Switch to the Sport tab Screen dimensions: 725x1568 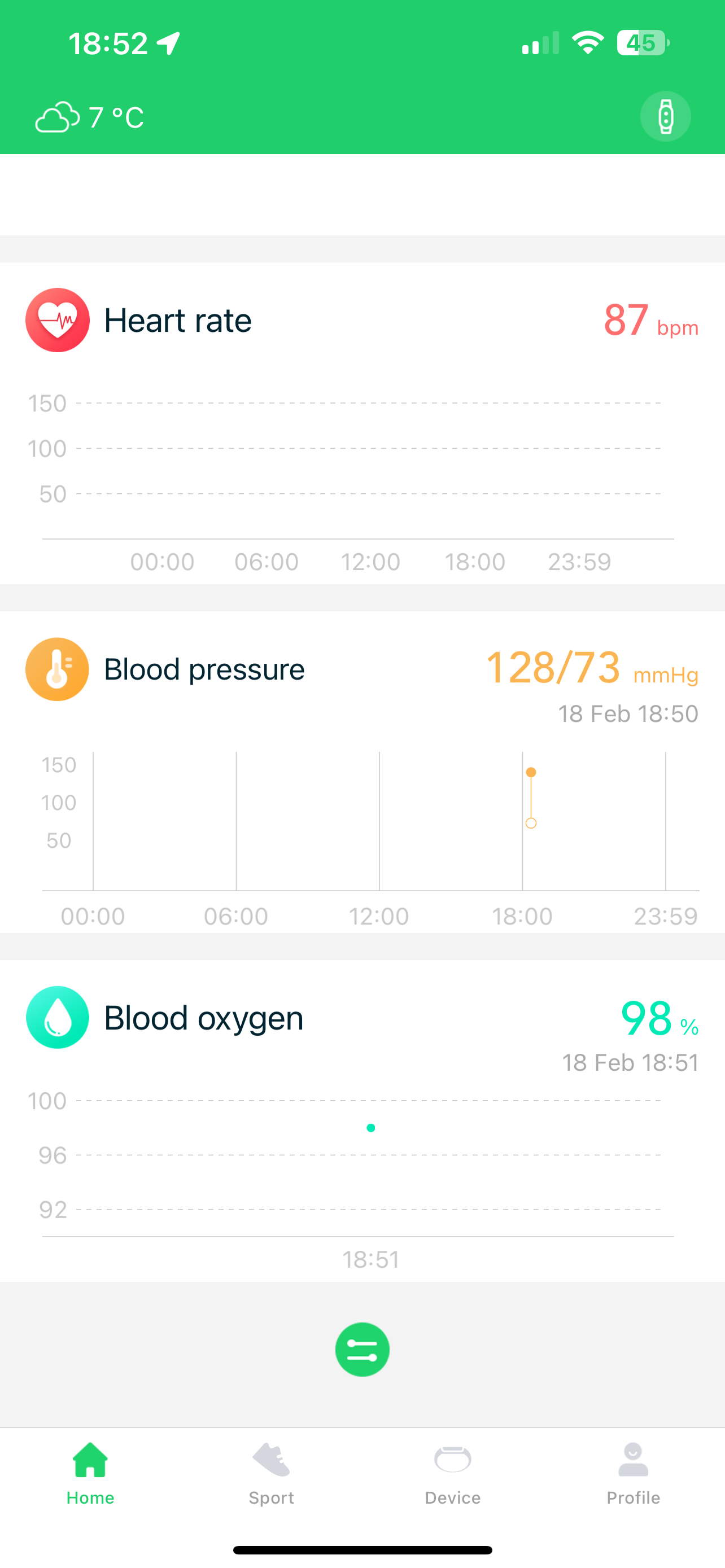click(x=272, y=1474)
